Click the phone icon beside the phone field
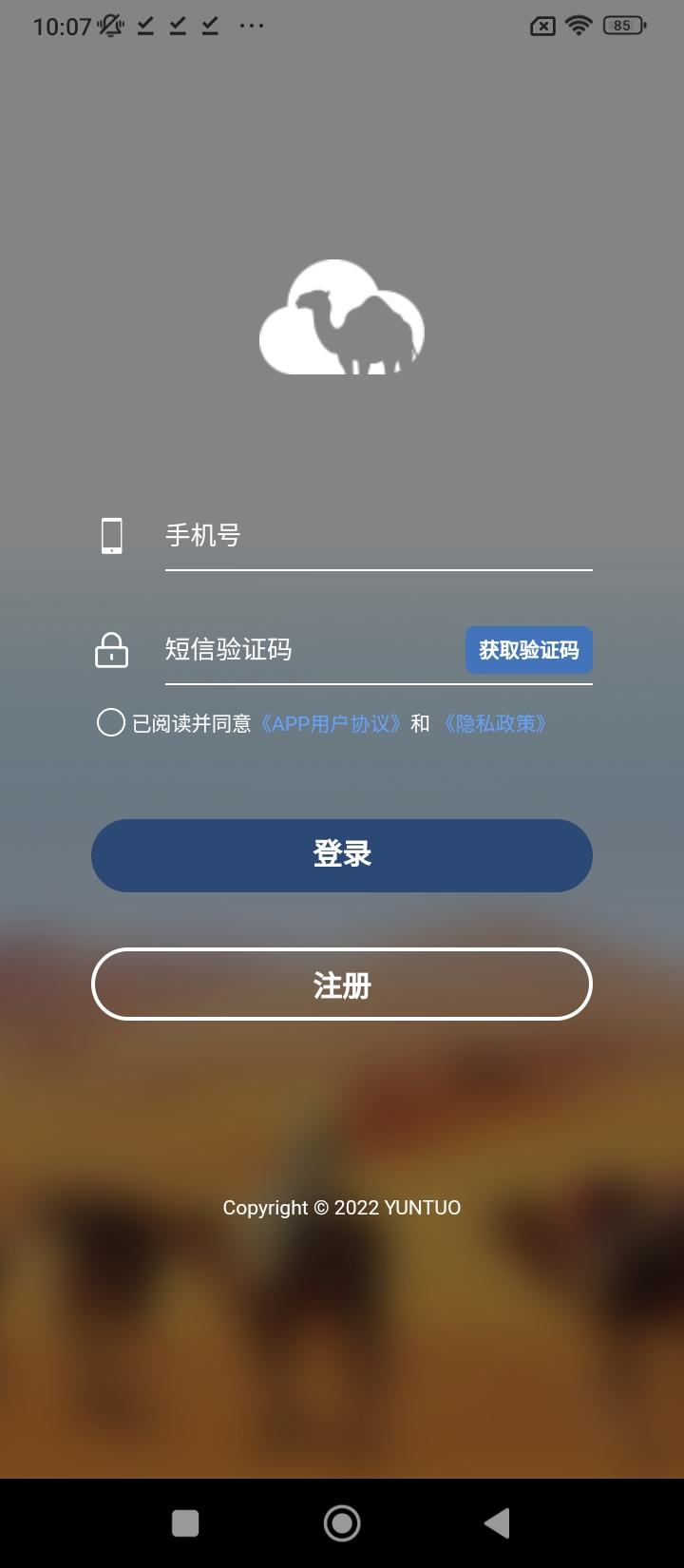The image size is (684, 1568). 112,536
